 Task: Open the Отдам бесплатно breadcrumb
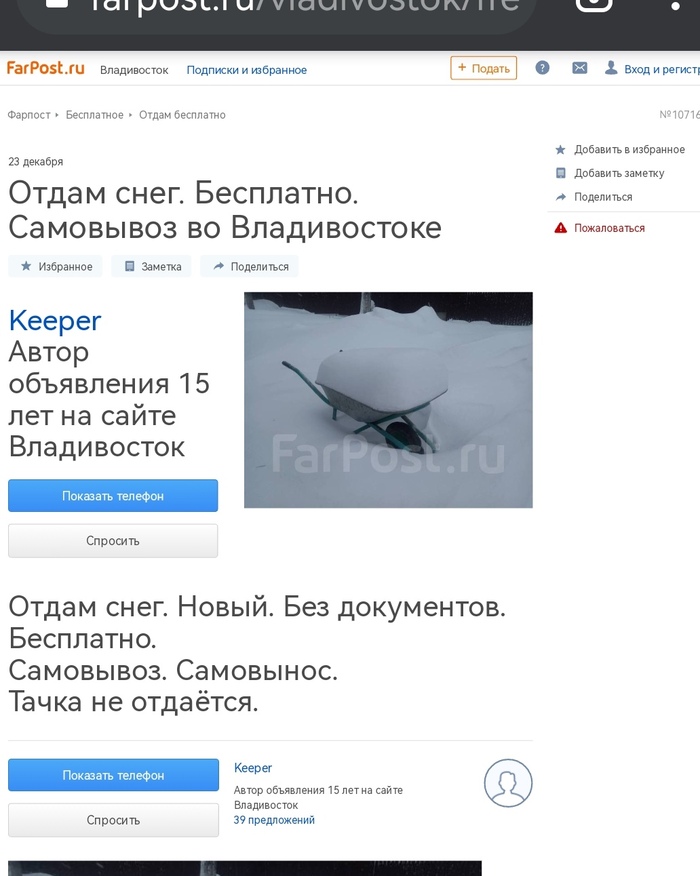182,115
